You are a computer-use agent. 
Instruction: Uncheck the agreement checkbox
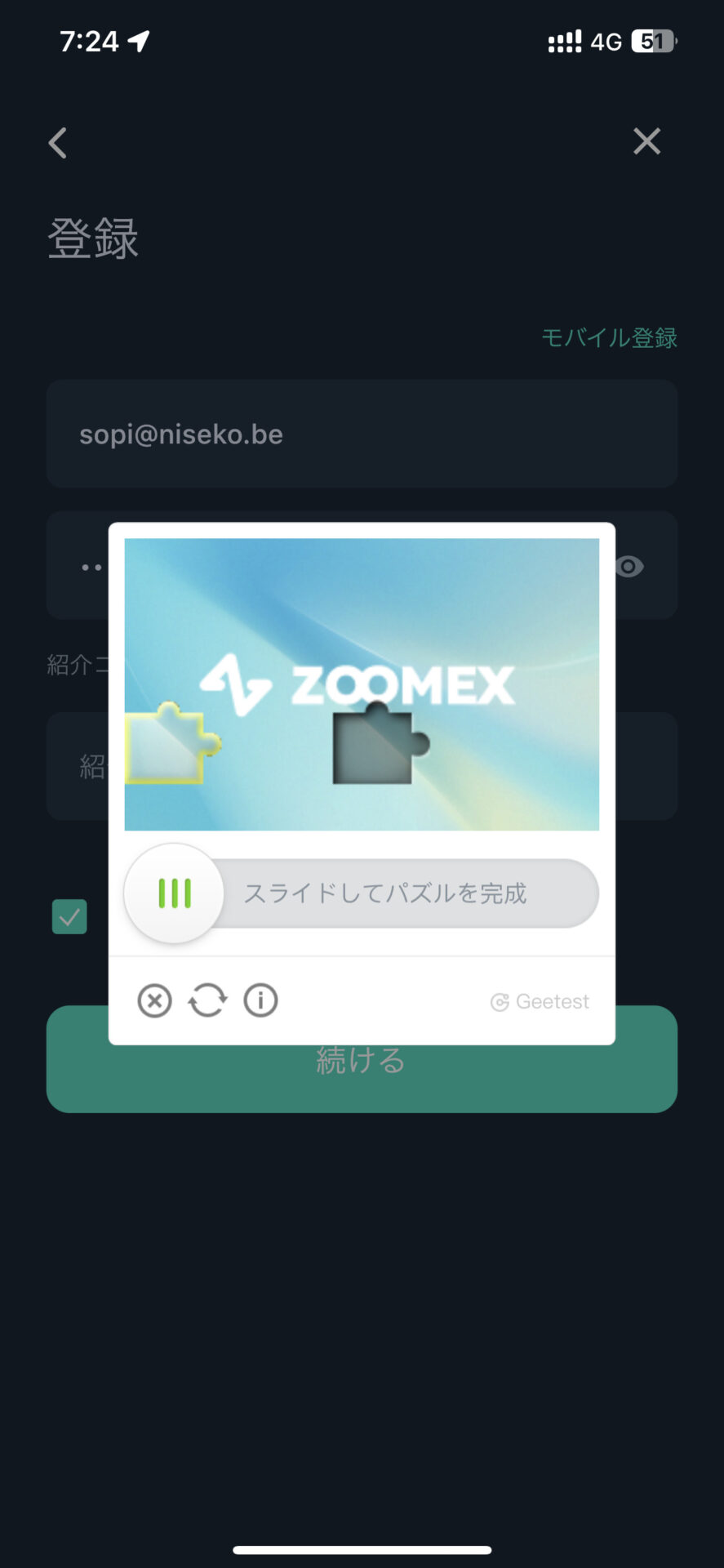click(69, 917)
